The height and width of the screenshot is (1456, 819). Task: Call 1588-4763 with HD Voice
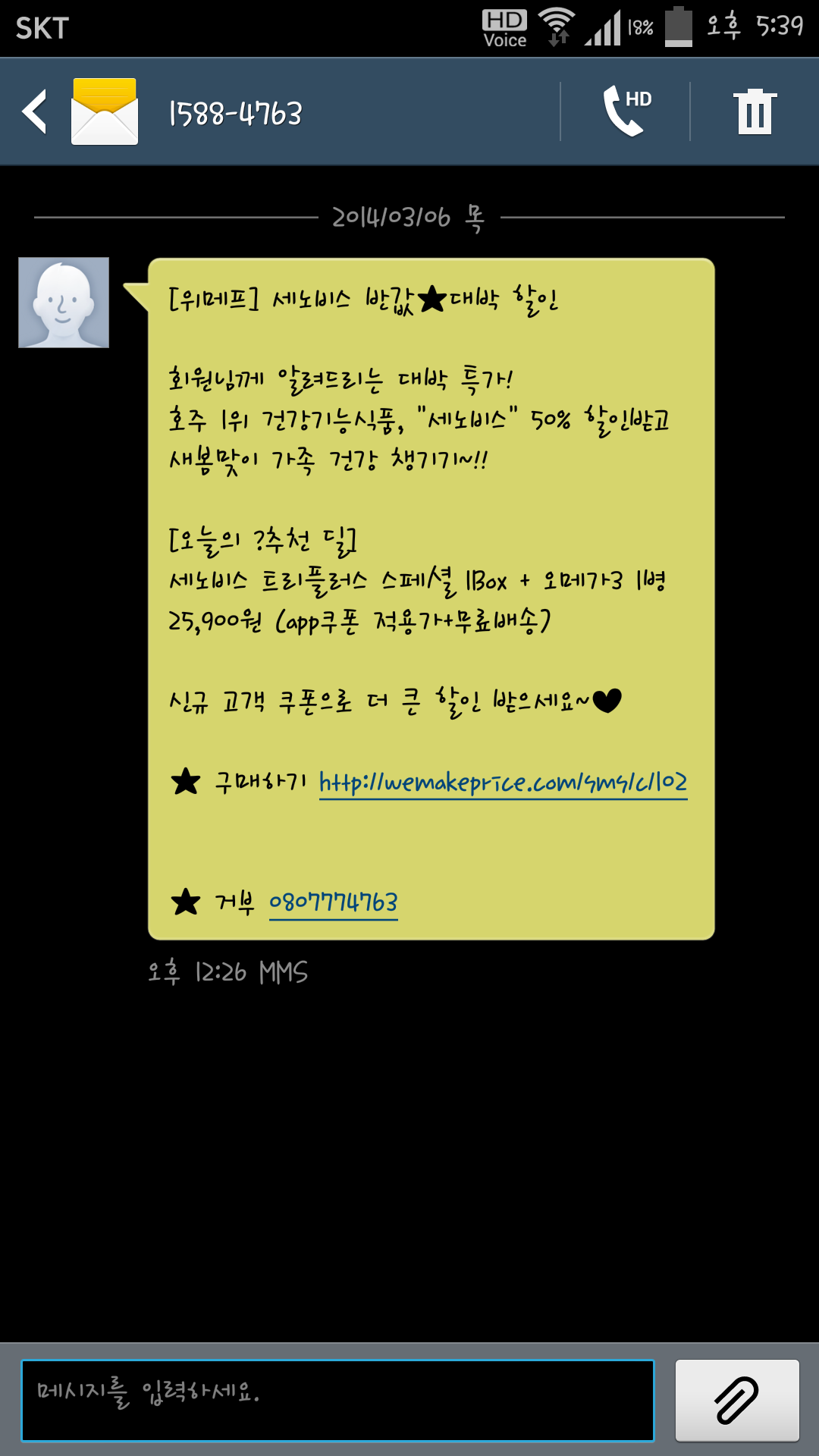pyautogui.click(x=626, y=111)
